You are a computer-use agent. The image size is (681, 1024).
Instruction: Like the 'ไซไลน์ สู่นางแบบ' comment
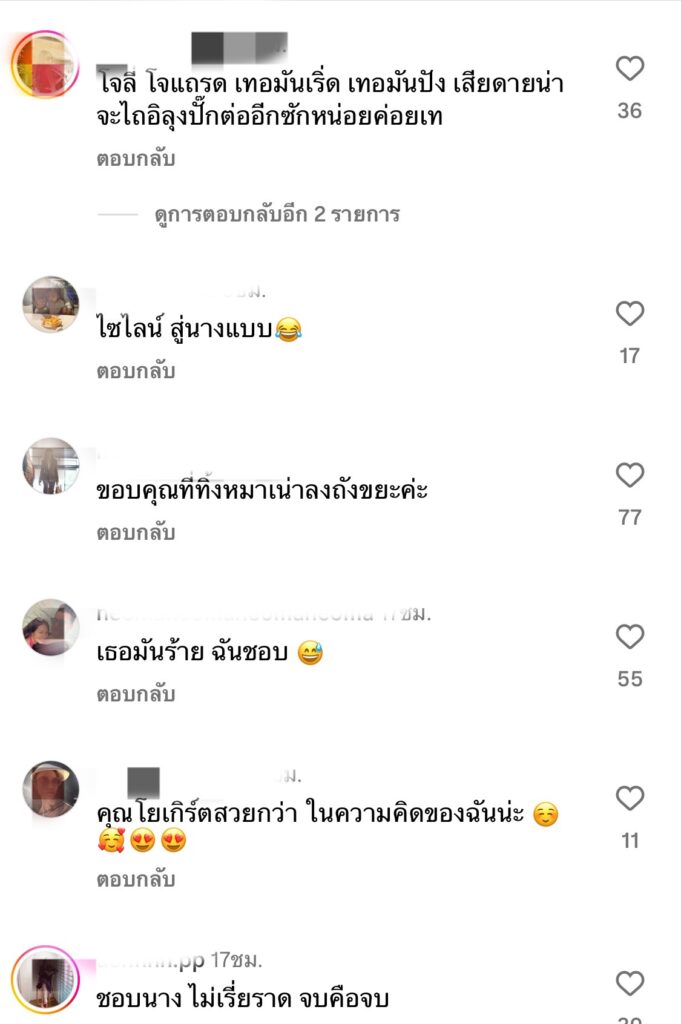click(629, 314)
